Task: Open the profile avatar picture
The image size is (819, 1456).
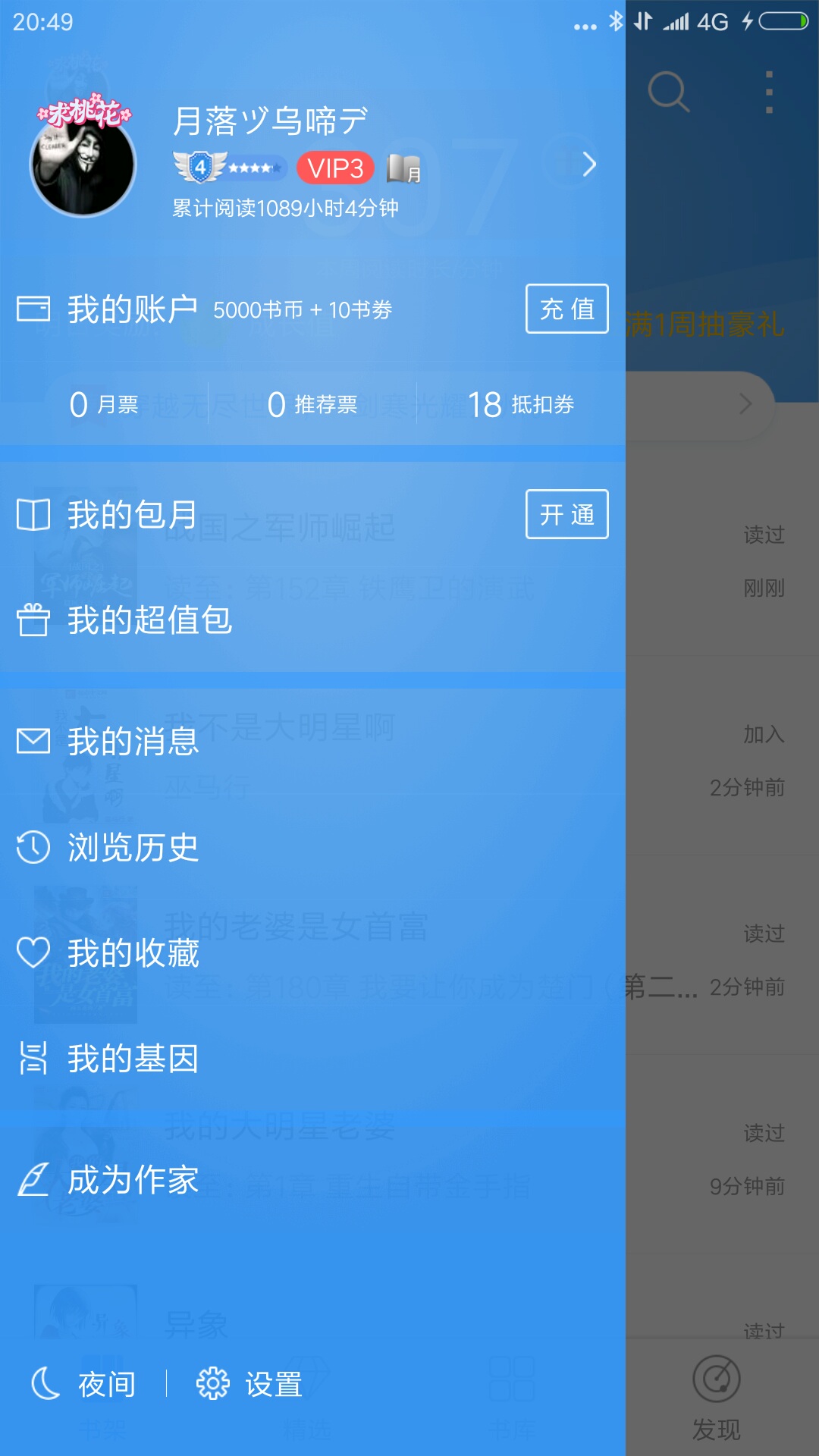Action: 83,162
